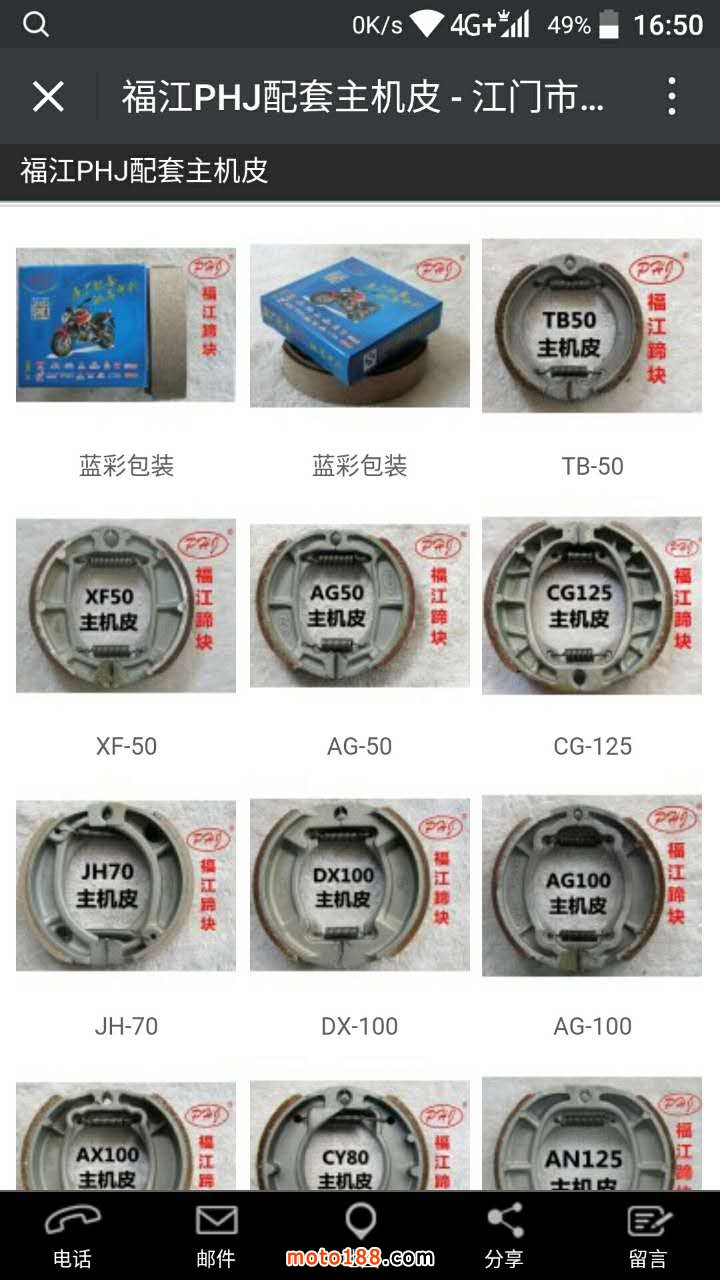Tap 分享 to share this page

(504, 1236)
